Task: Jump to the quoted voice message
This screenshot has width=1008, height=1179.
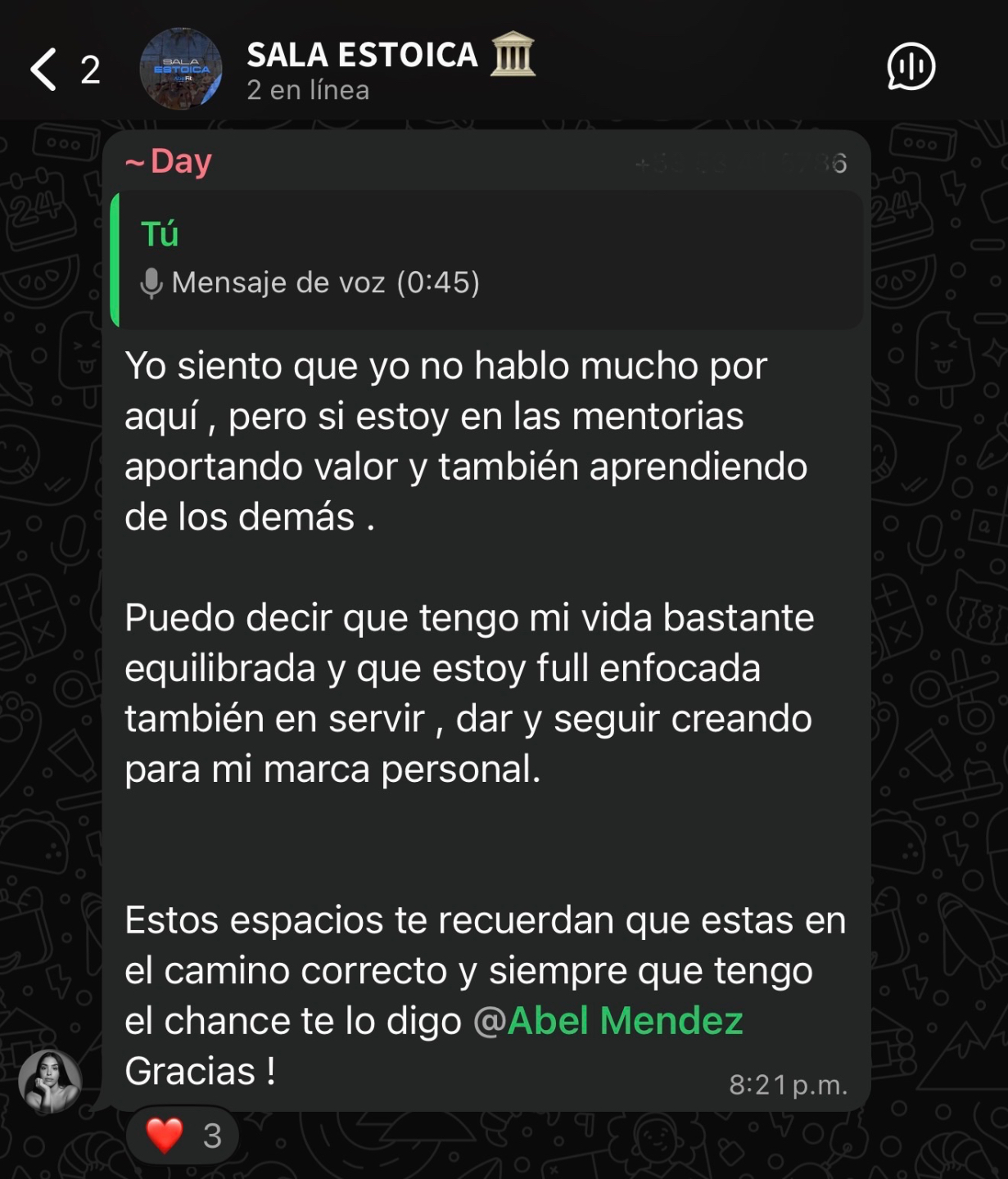Action: point(488,260)
